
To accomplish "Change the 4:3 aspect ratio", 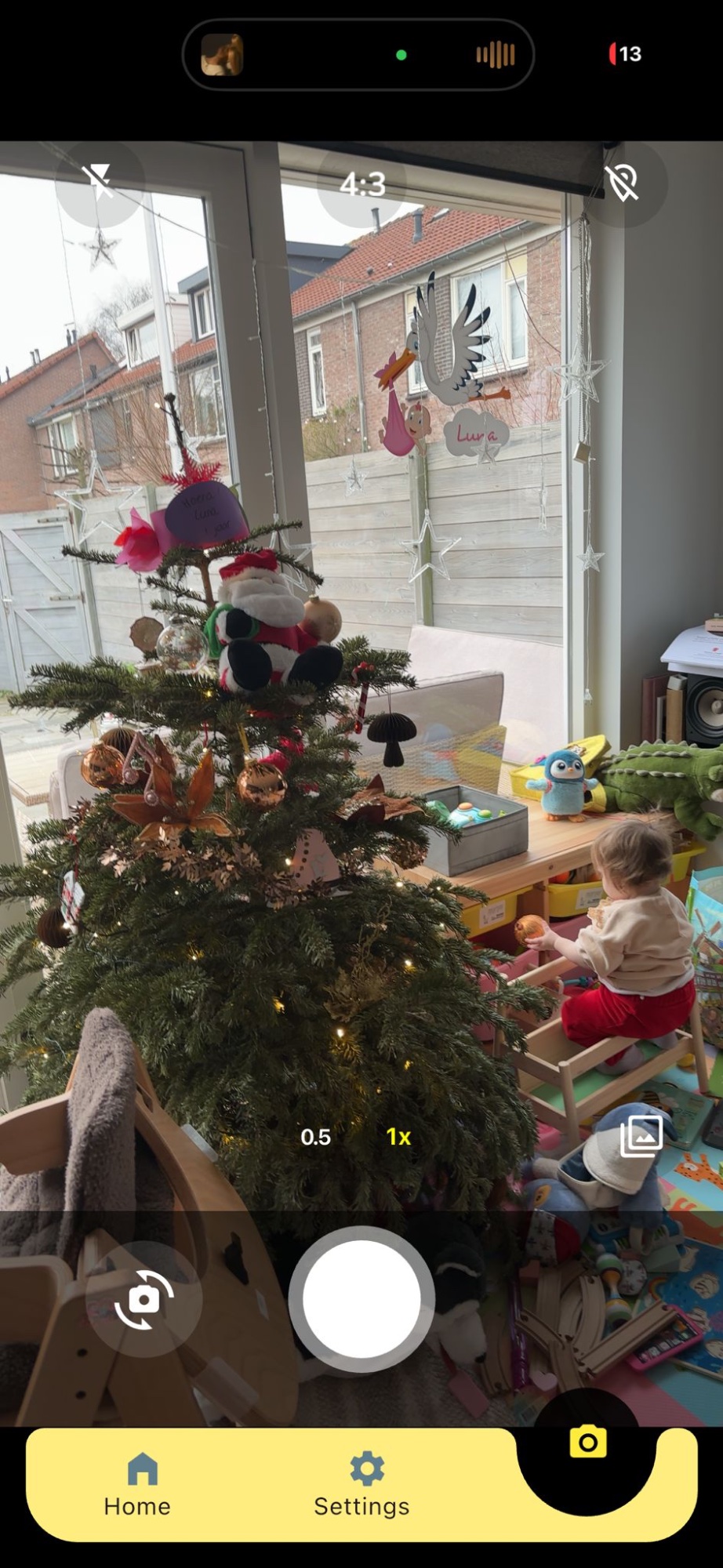I will pyautogui.click(x=362, y=185).
